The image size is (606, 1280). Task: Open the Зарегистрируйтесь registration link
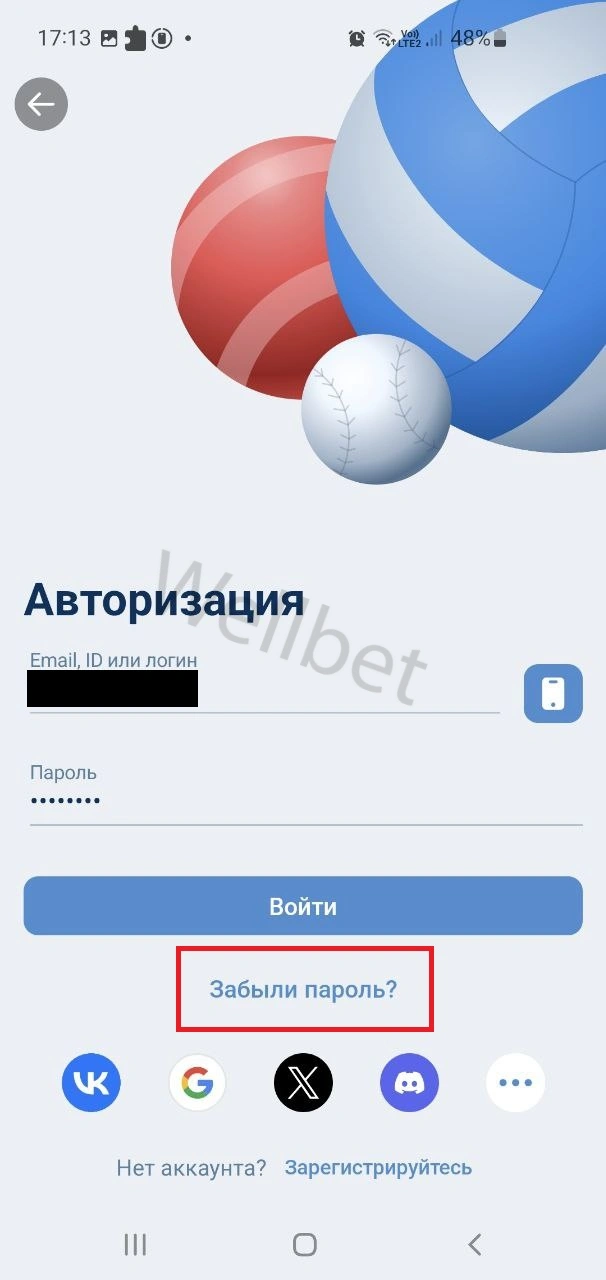pyautogui.click(x=378, y=1167)
